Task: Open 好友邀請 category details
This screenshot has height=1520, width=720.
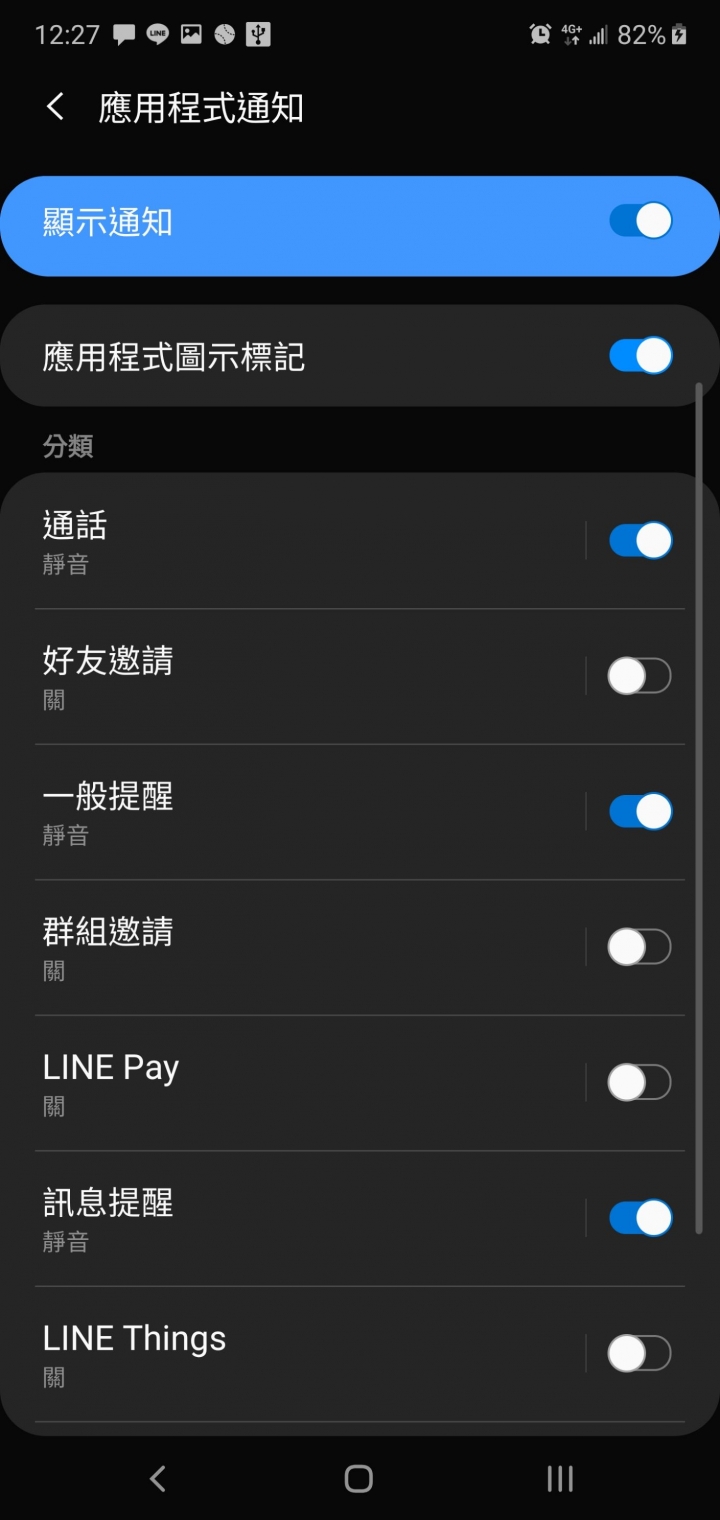Action: pos(310,677)
